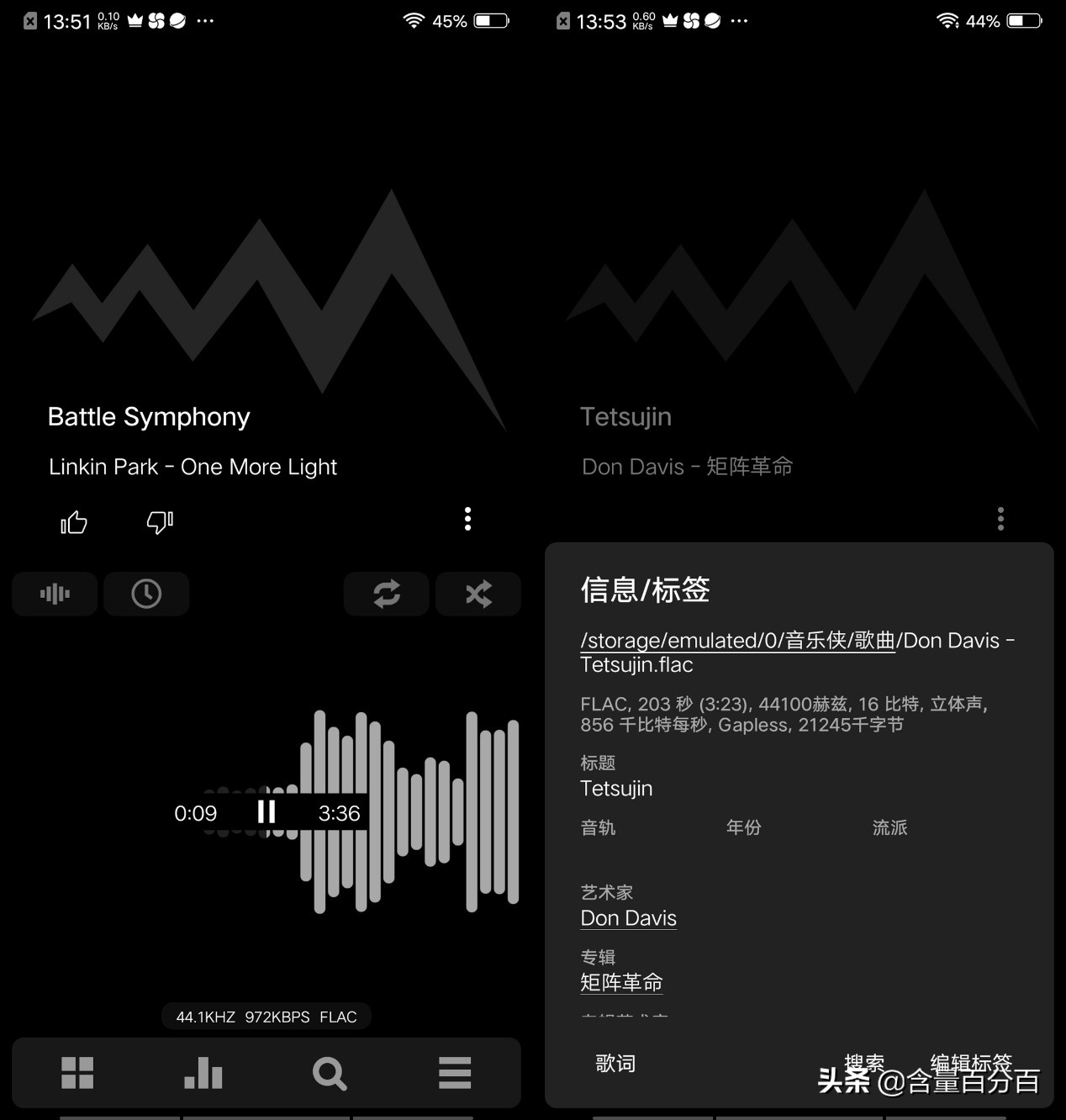The height and width of the screenshot is (1120, 1066).
Task: Open overflow menu for Battle Symphony
Action: (x=467, y=519)
